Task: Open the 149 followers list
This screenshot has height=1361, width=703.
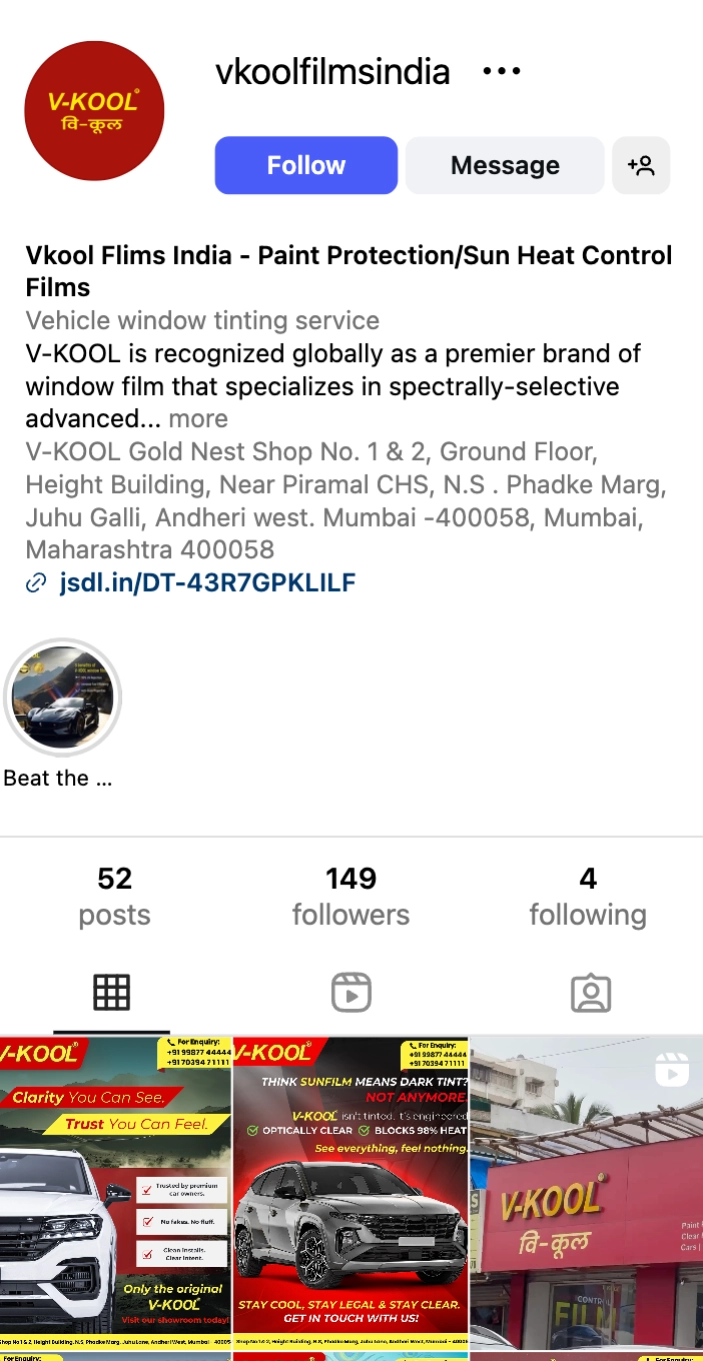Action: [350, 896]
